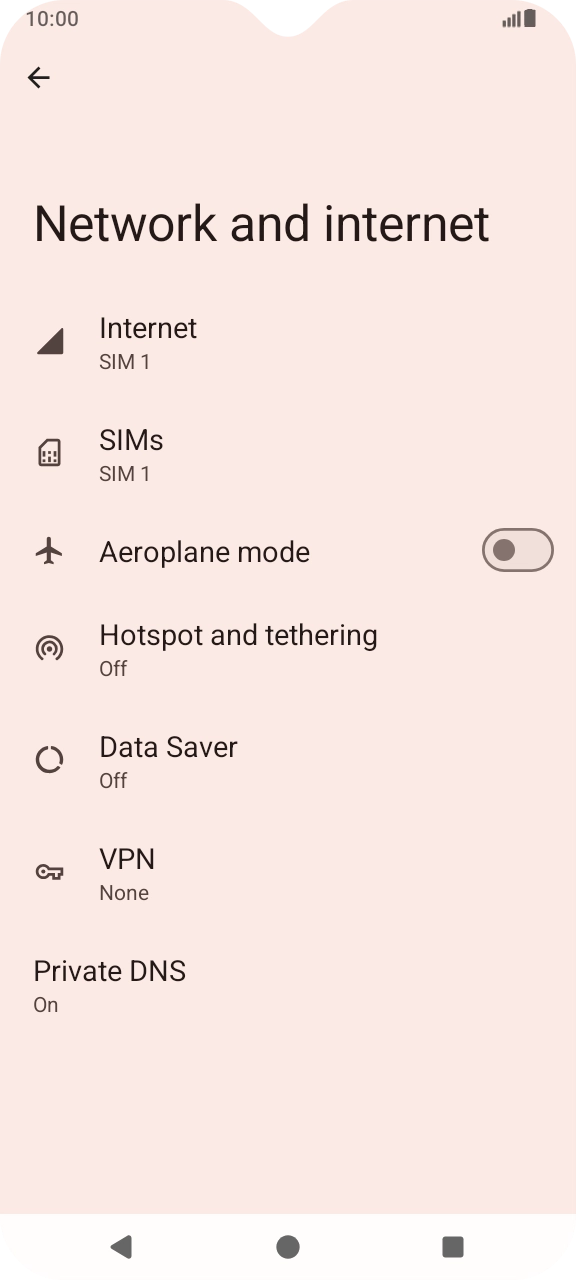Go back using the top arrow
Viewport: 576px width, 1280px height.
(39, 78)
